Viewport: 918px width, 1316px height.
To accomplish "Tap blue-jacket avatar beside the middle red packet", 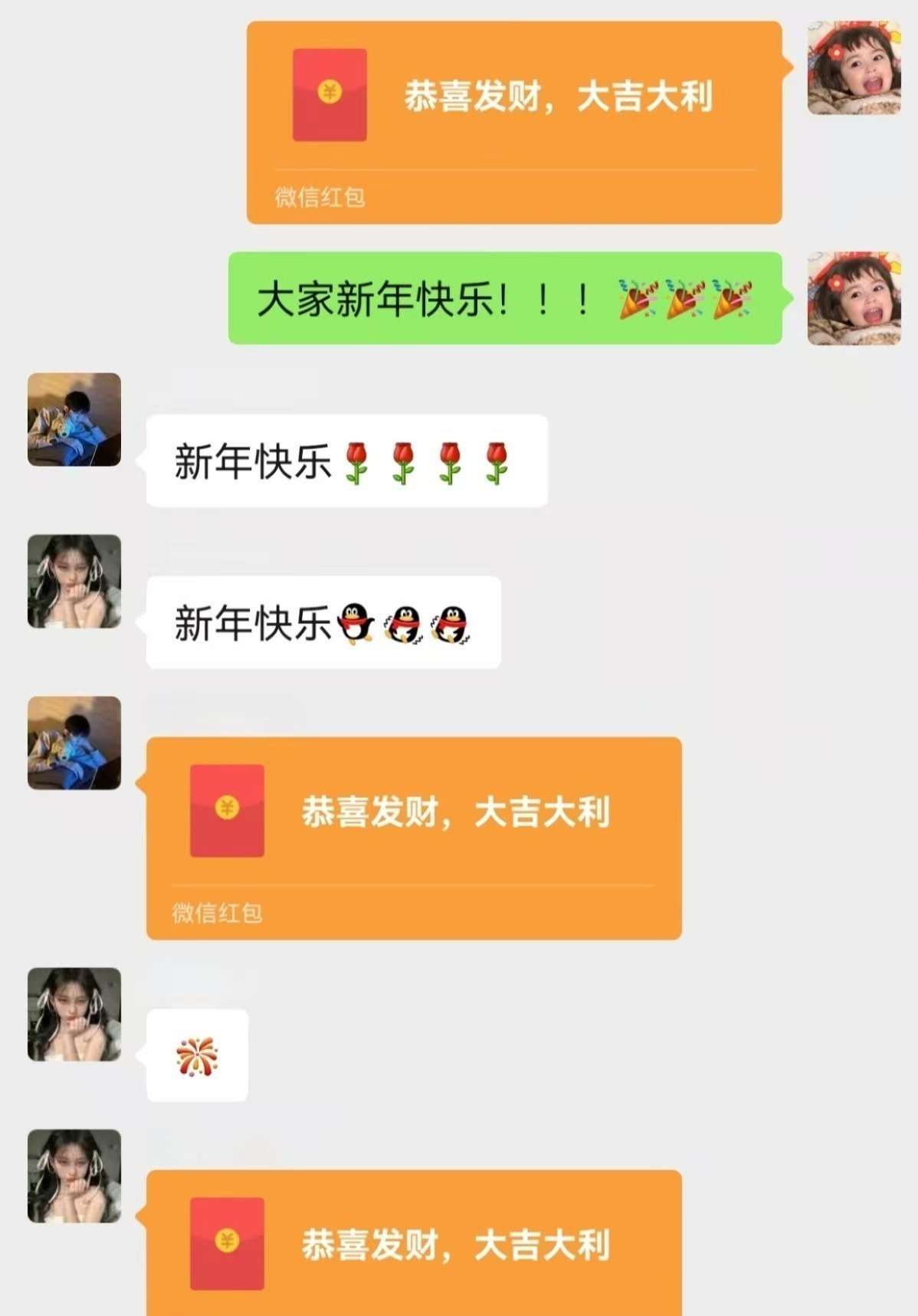I will [74, 743].
